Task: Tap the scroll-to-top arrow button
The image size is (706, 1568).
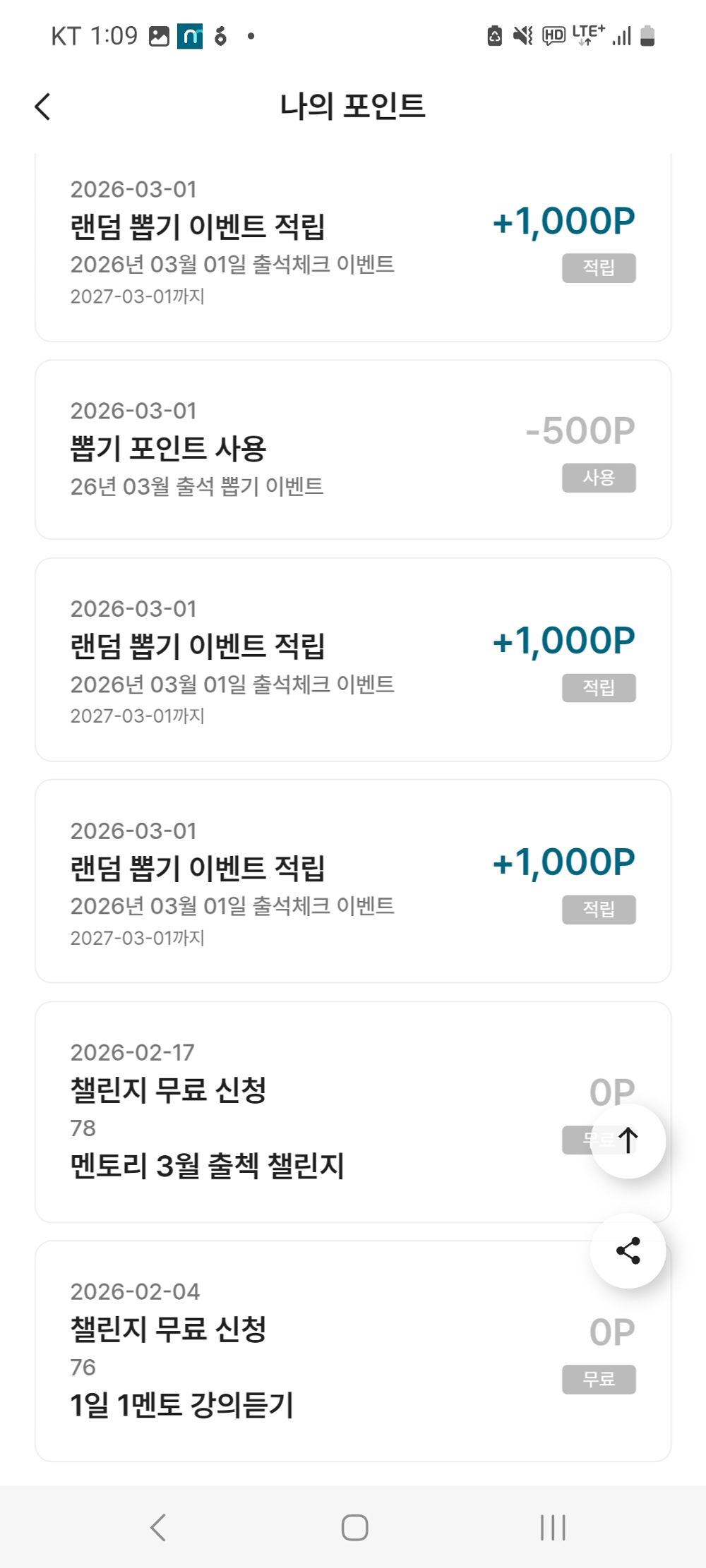Action: pos(628,1140)
